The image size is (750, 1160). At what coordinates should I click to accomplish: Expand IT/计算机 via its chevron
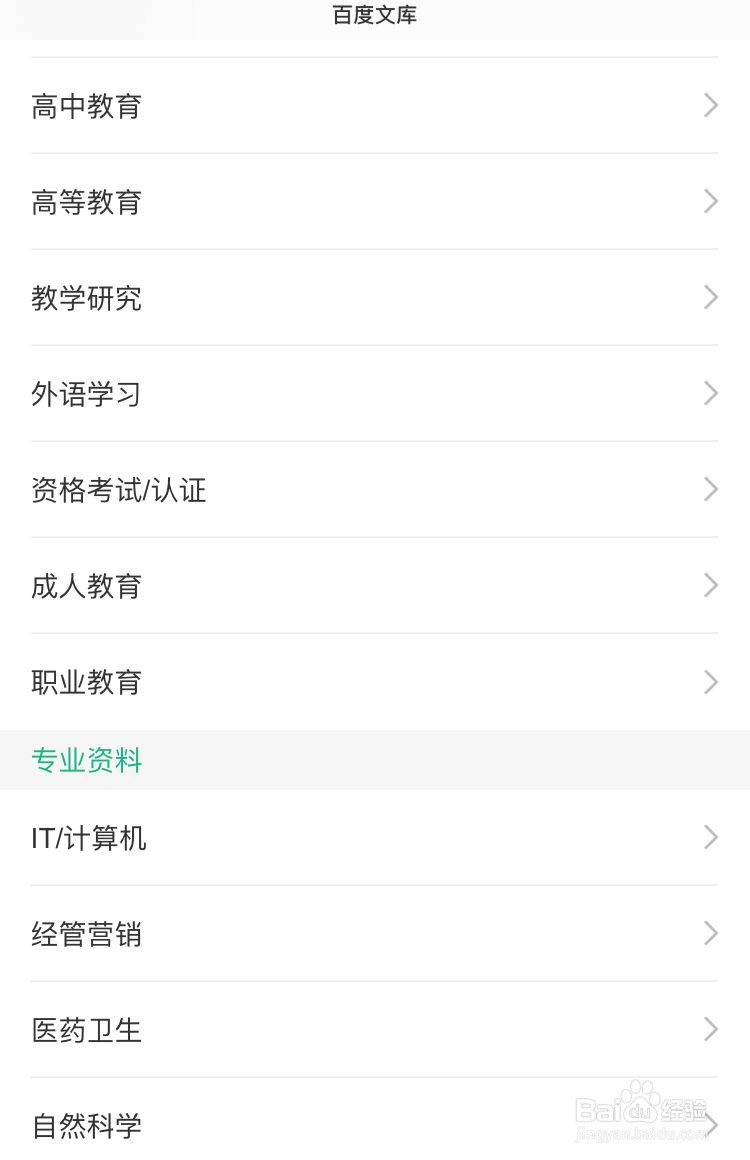coord(710,838)
